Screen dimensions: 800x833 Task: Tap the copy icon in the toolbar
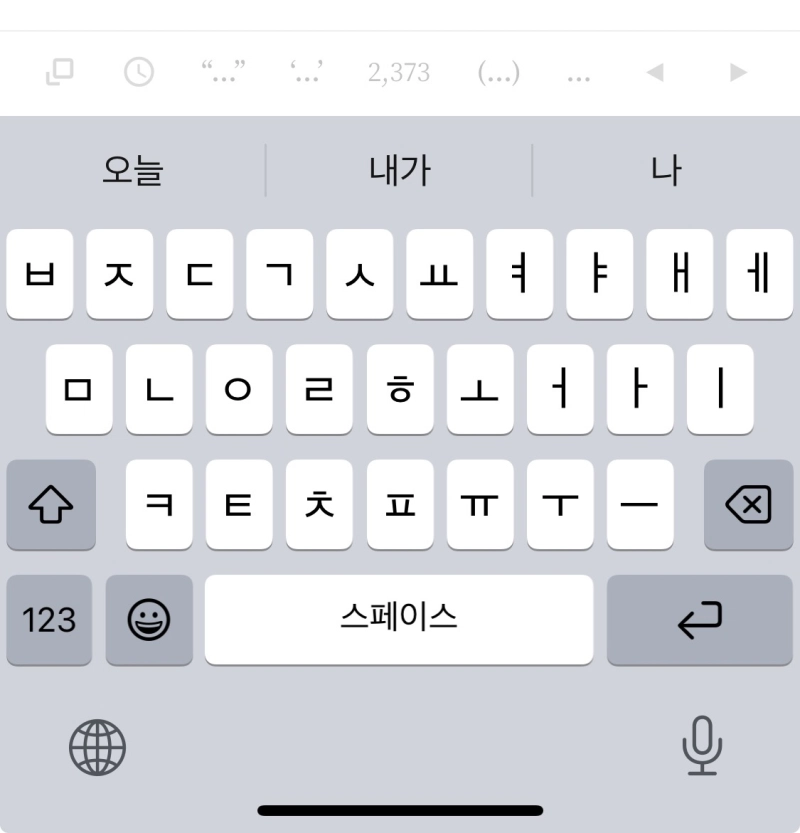coord(60,72)
